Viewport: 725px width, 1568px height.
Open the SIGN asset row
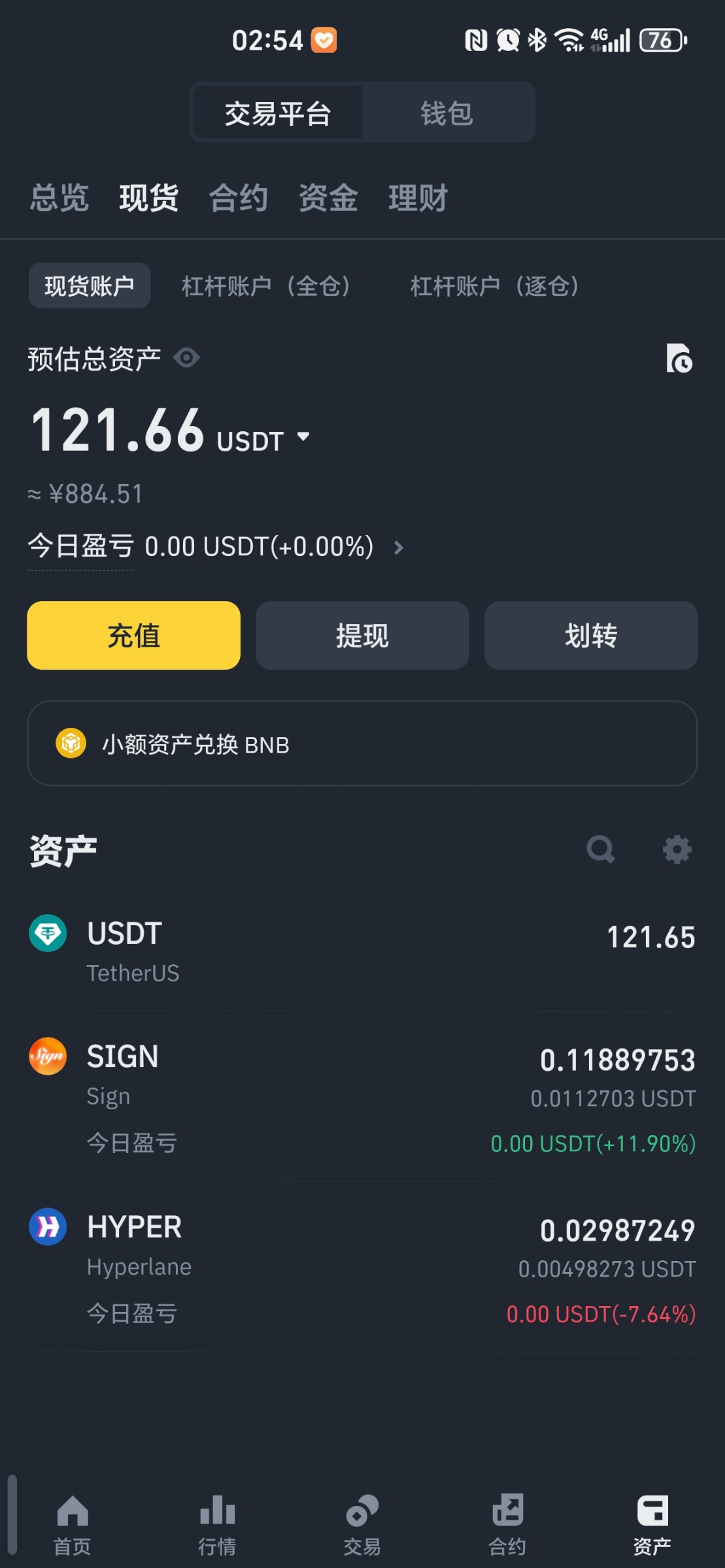click(362, 1098)
